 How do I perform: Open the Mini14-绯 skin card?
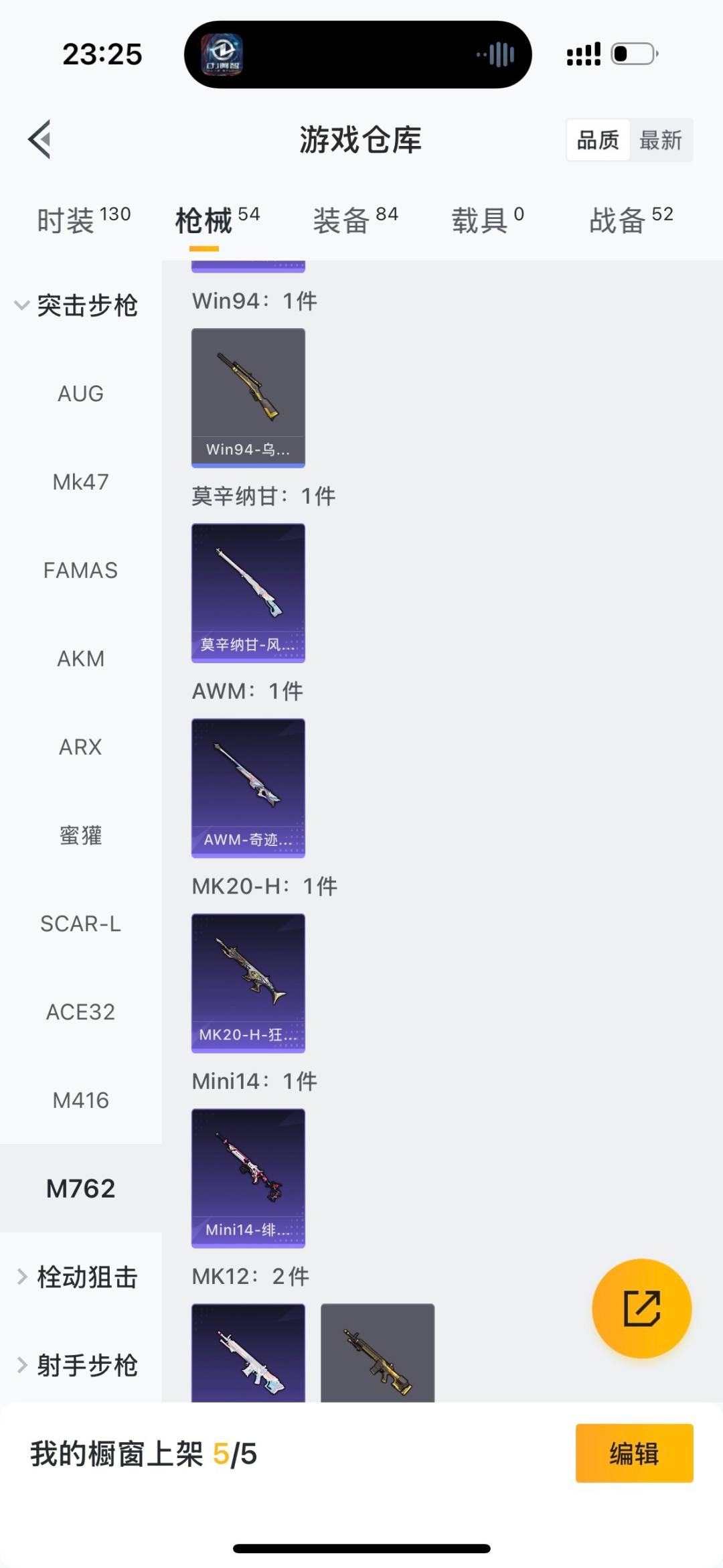248,1178
